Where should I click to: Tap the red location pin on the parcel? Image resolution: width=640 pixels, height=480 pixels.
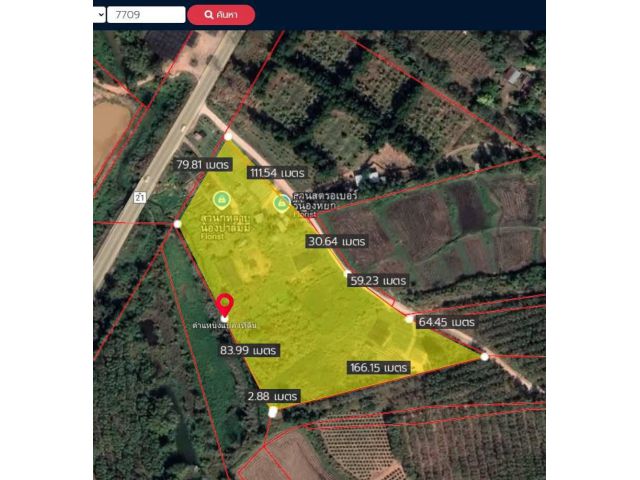pyautogui.click(x=225, y=303)
